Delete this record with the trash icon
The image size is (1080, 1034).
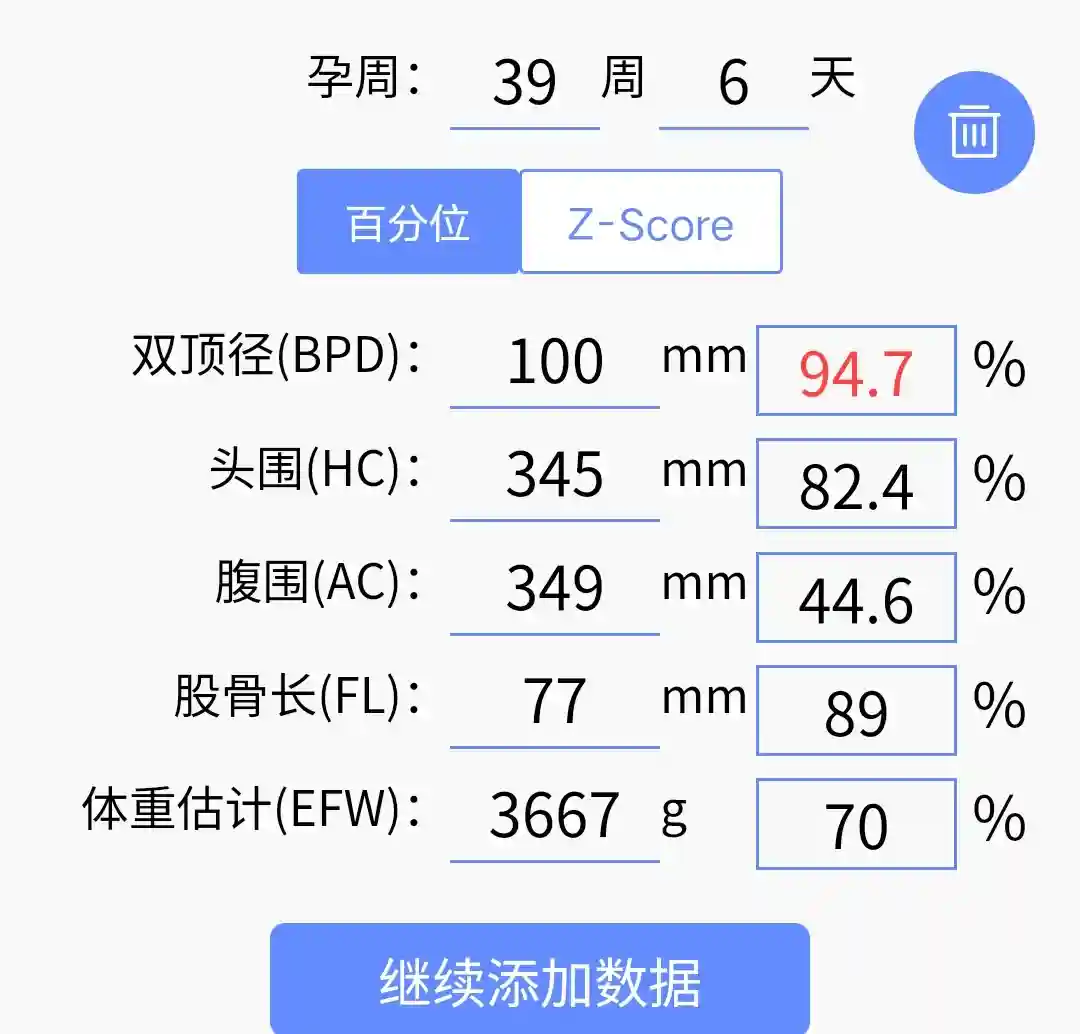tap(973, 132)
